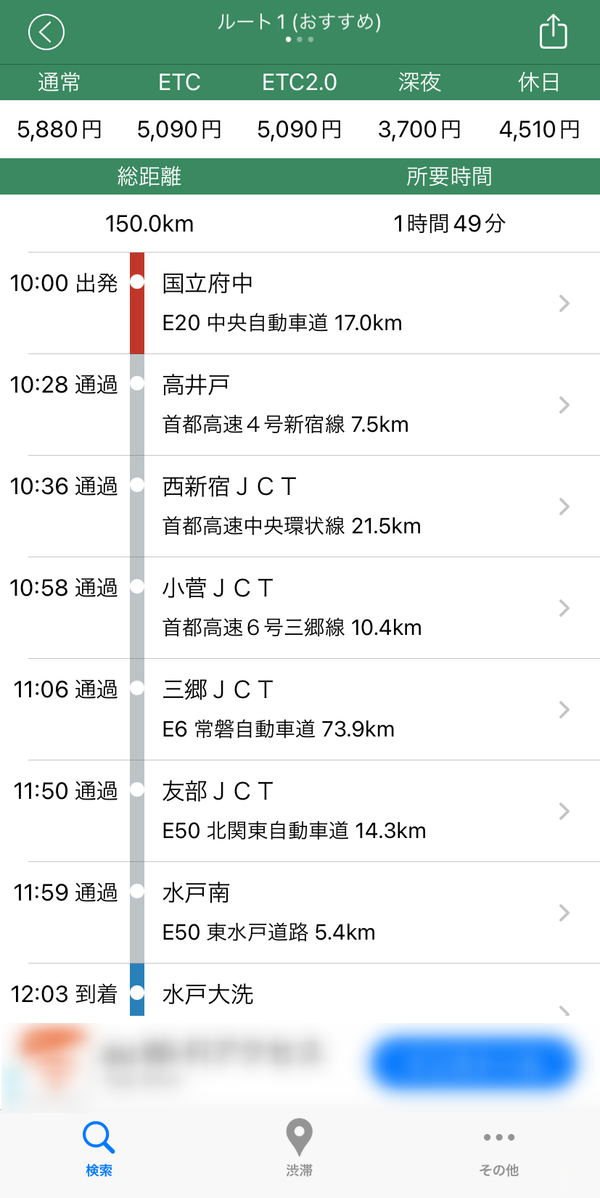Image resolution: width=600 pixels, height=1198 pixels.
Task: Share this route
Action: click(x=553, y=31)
